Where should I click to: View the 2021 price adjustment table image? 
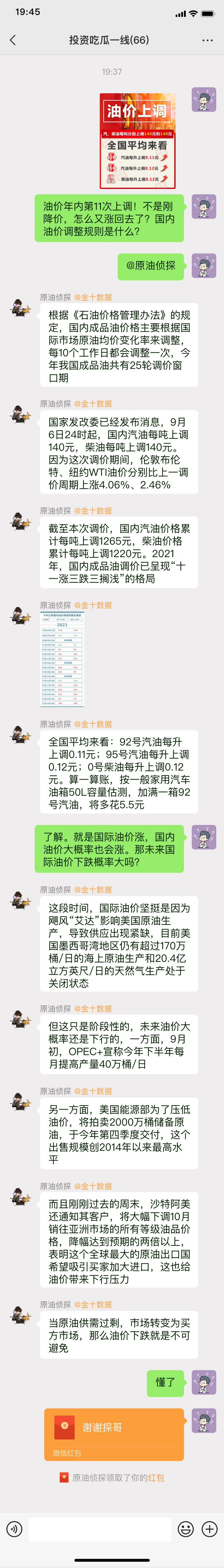click(x=62, y=659)
